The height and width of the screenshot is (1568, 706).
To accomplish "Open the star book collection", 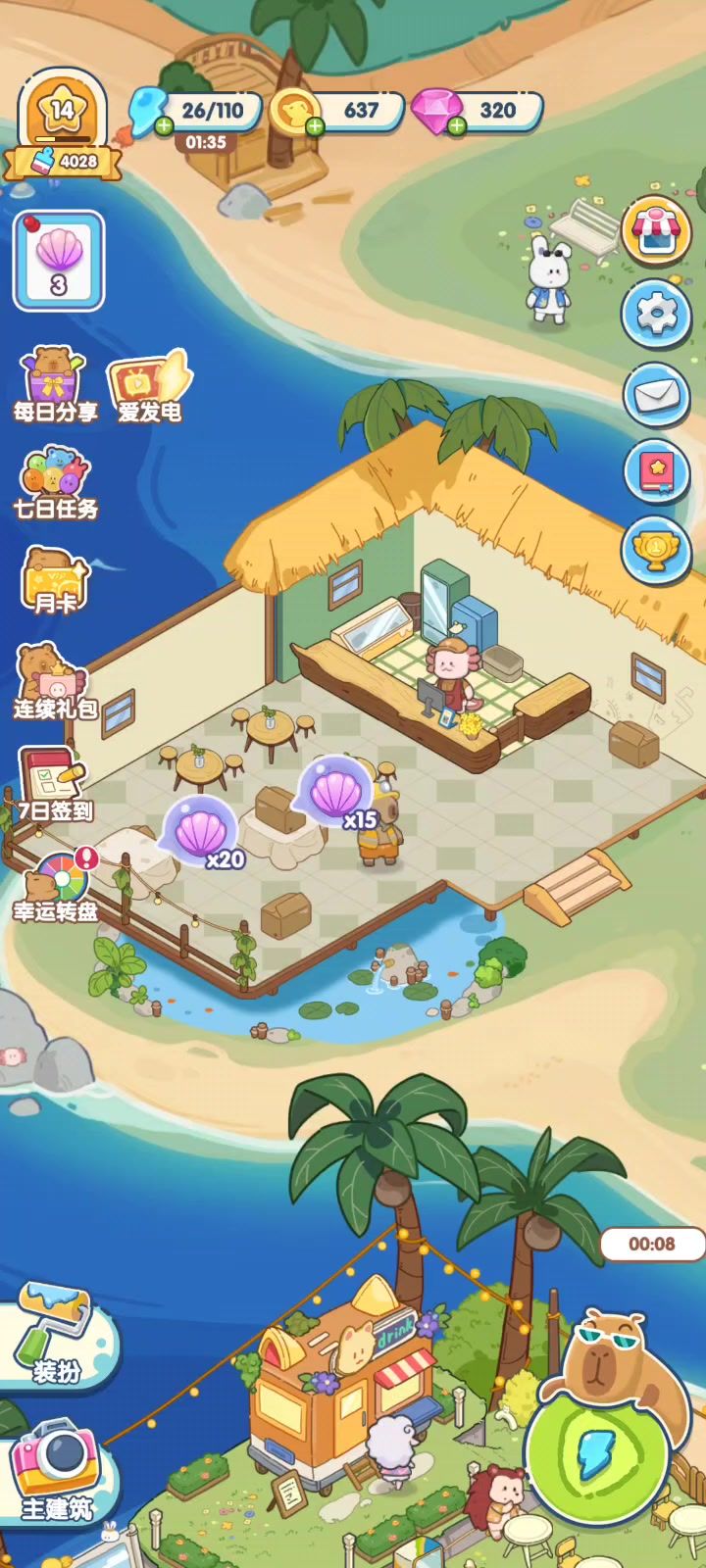I will click(656, 472).
